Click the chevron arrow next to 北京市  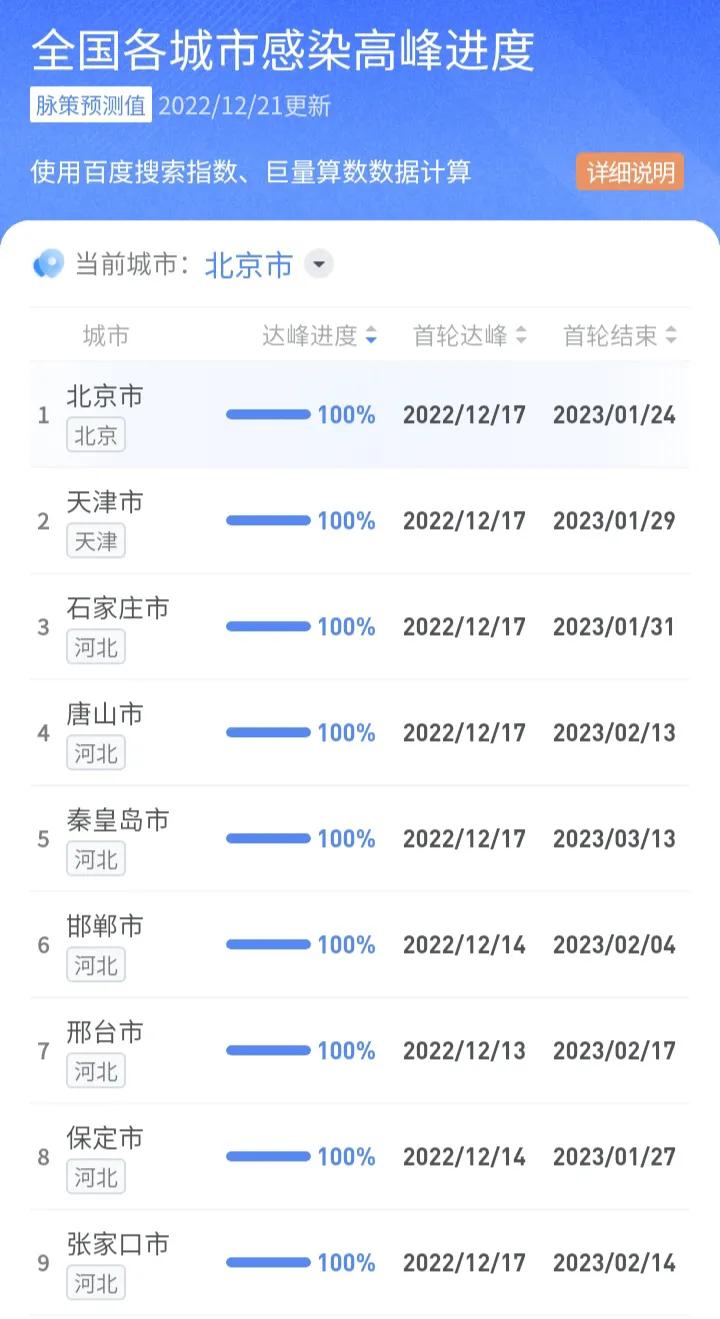(x=316, y=264)
